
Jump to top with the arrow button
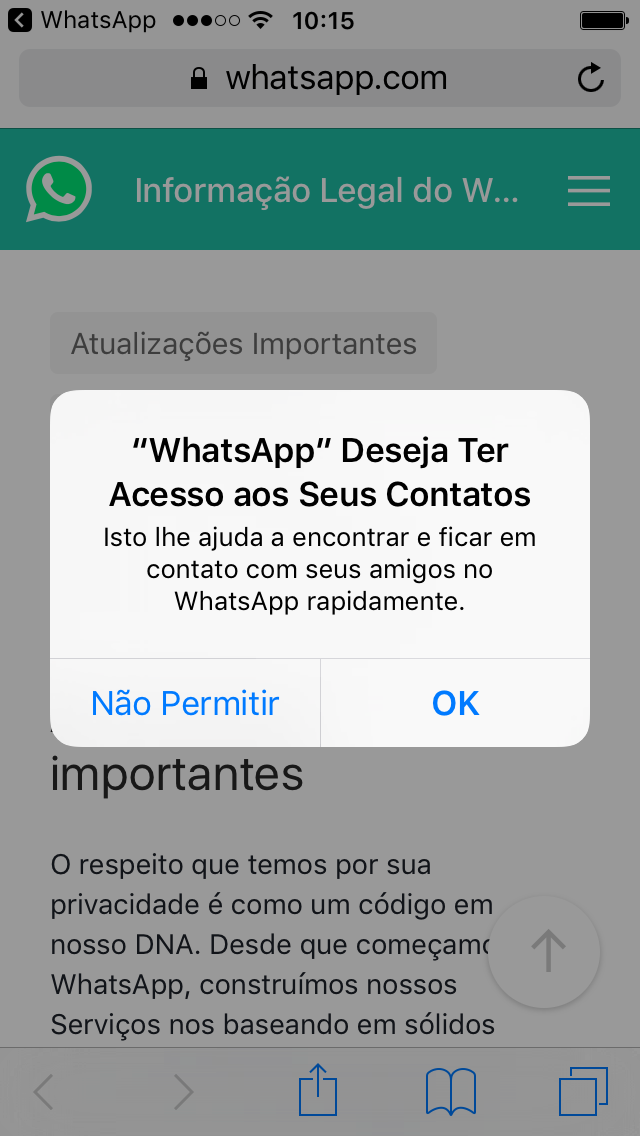pyautogui.click(x=544, y=951)
